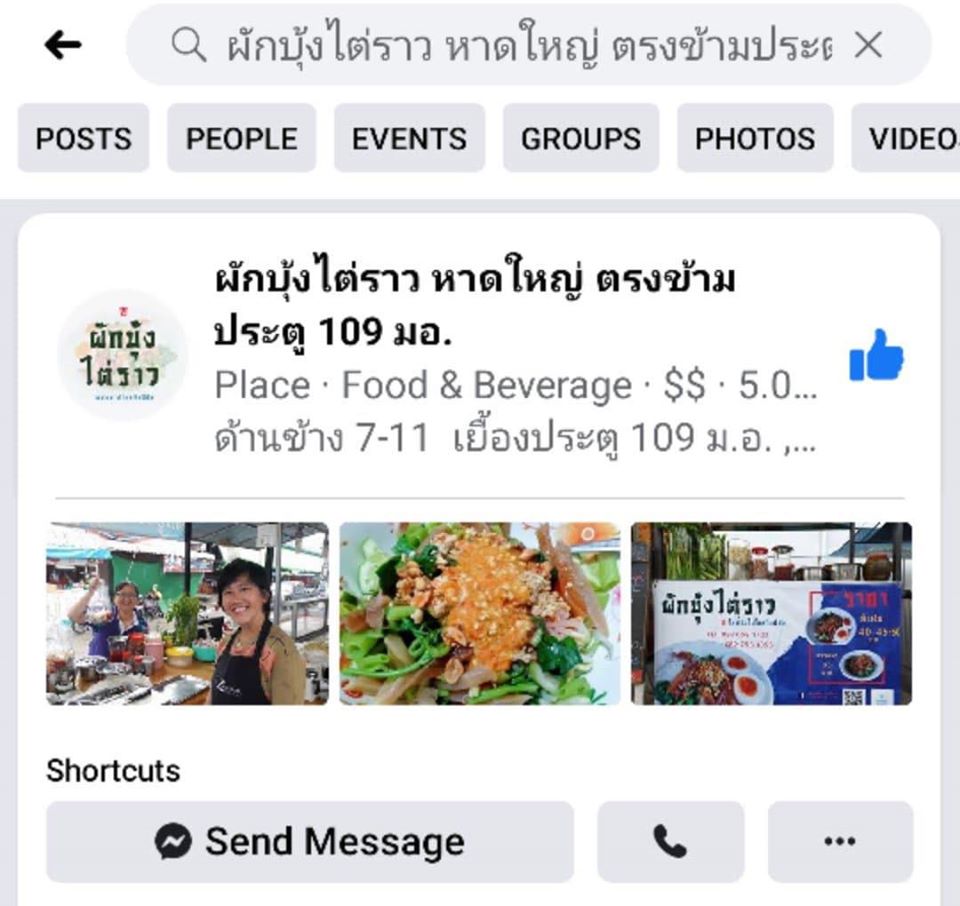Open more shortcut options
This screenshot has height=906, width=960.
(839, 842)
